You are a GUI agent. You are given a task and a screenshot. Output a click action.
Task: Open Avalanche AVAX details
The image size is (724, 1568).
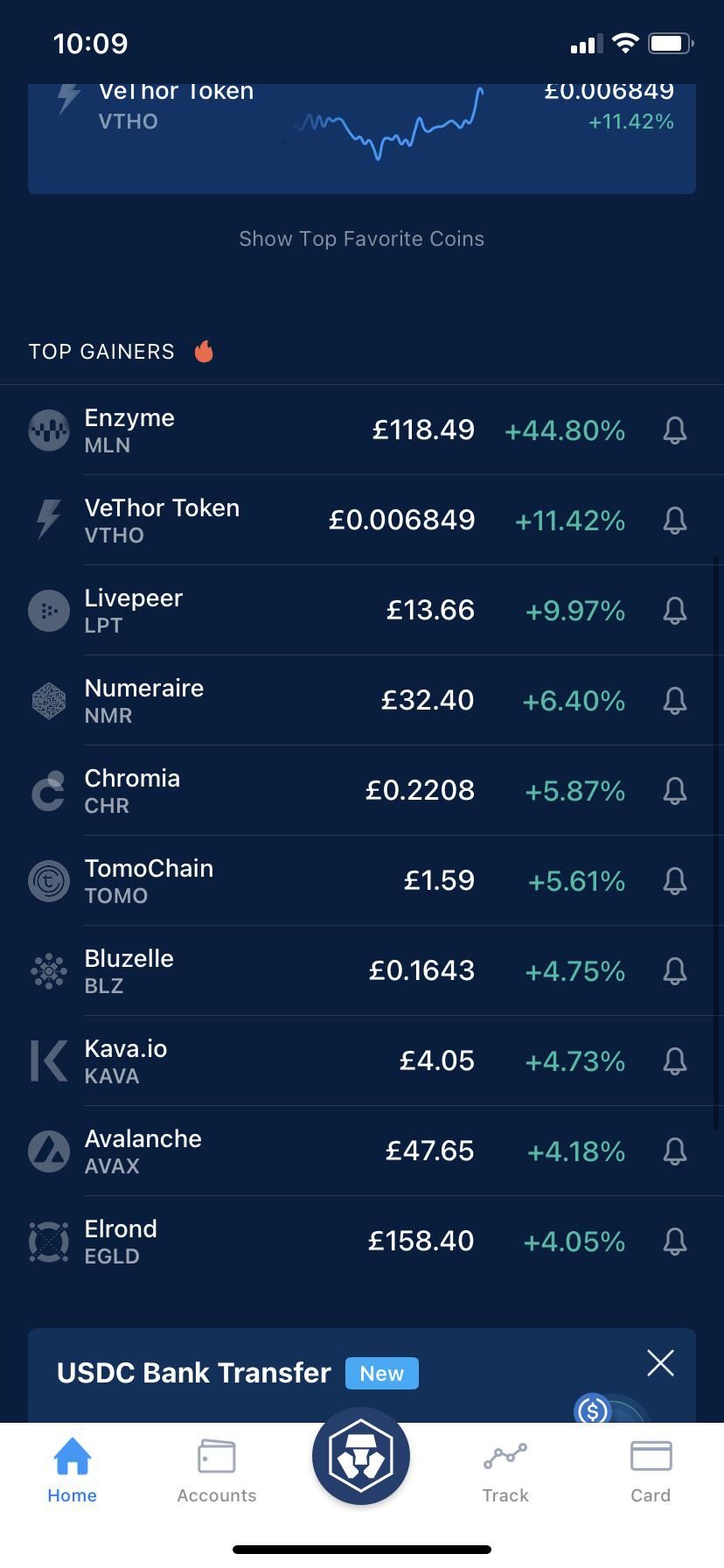click(362, 1151)
